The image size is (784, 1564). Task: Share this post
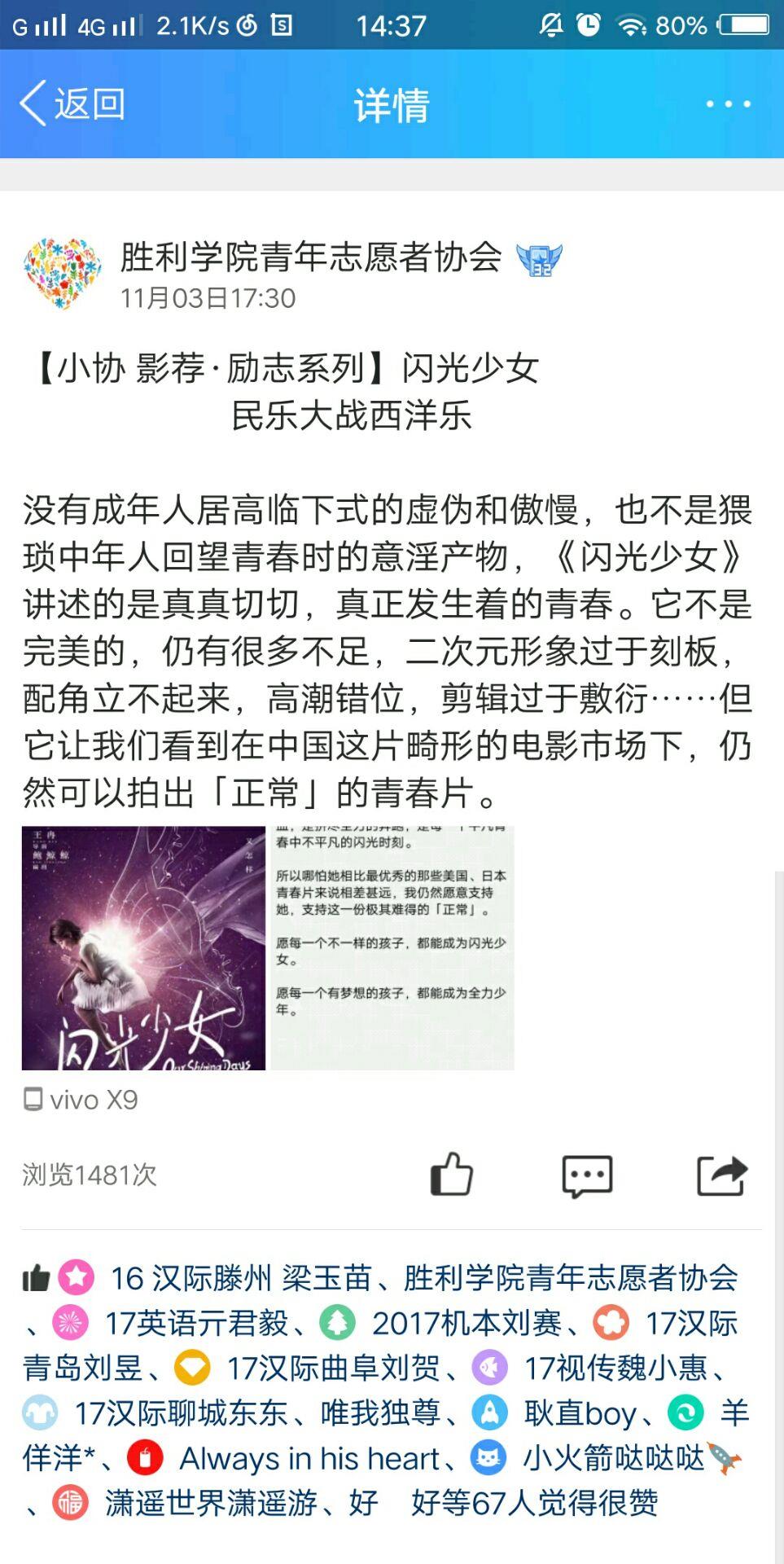[722, 1175]
